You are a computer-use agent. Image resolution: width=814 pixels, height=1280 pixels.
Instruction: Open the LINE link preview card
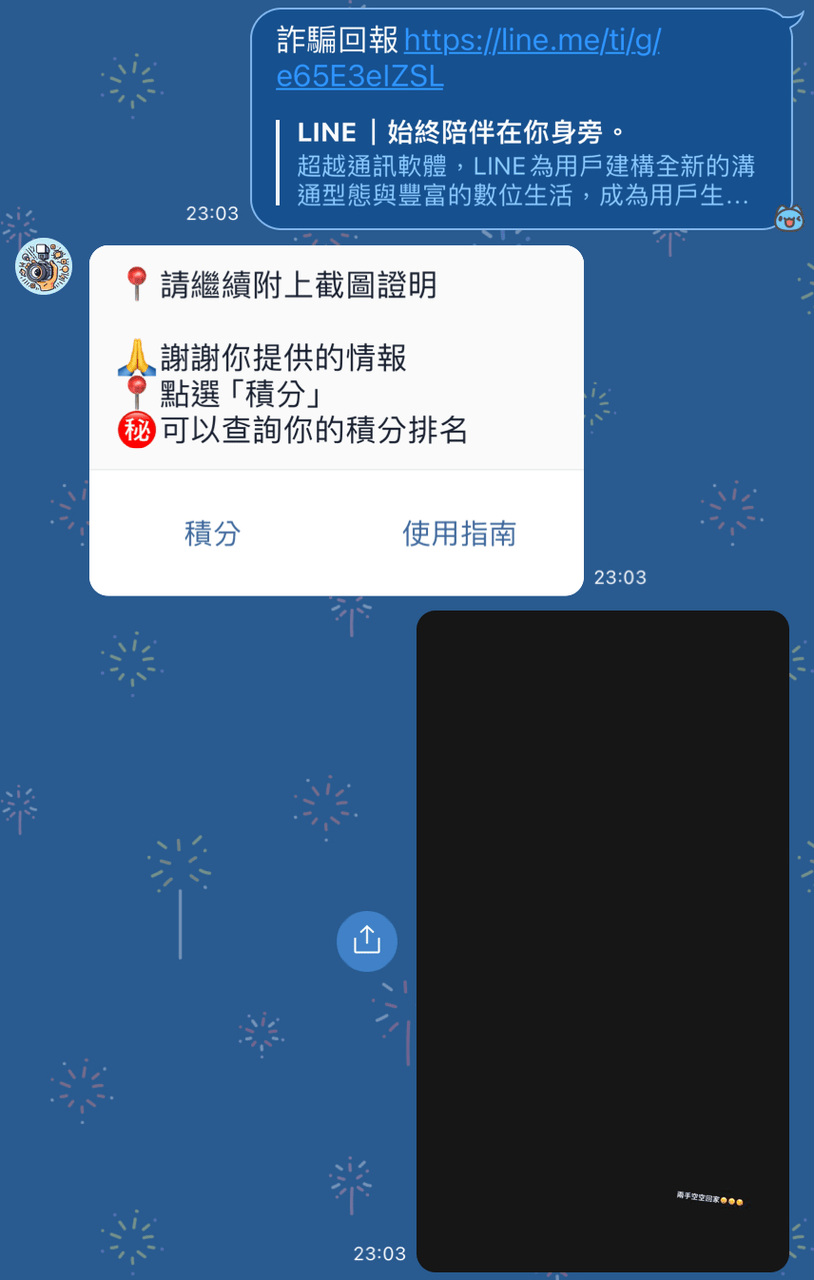click(x=525, y=164)
